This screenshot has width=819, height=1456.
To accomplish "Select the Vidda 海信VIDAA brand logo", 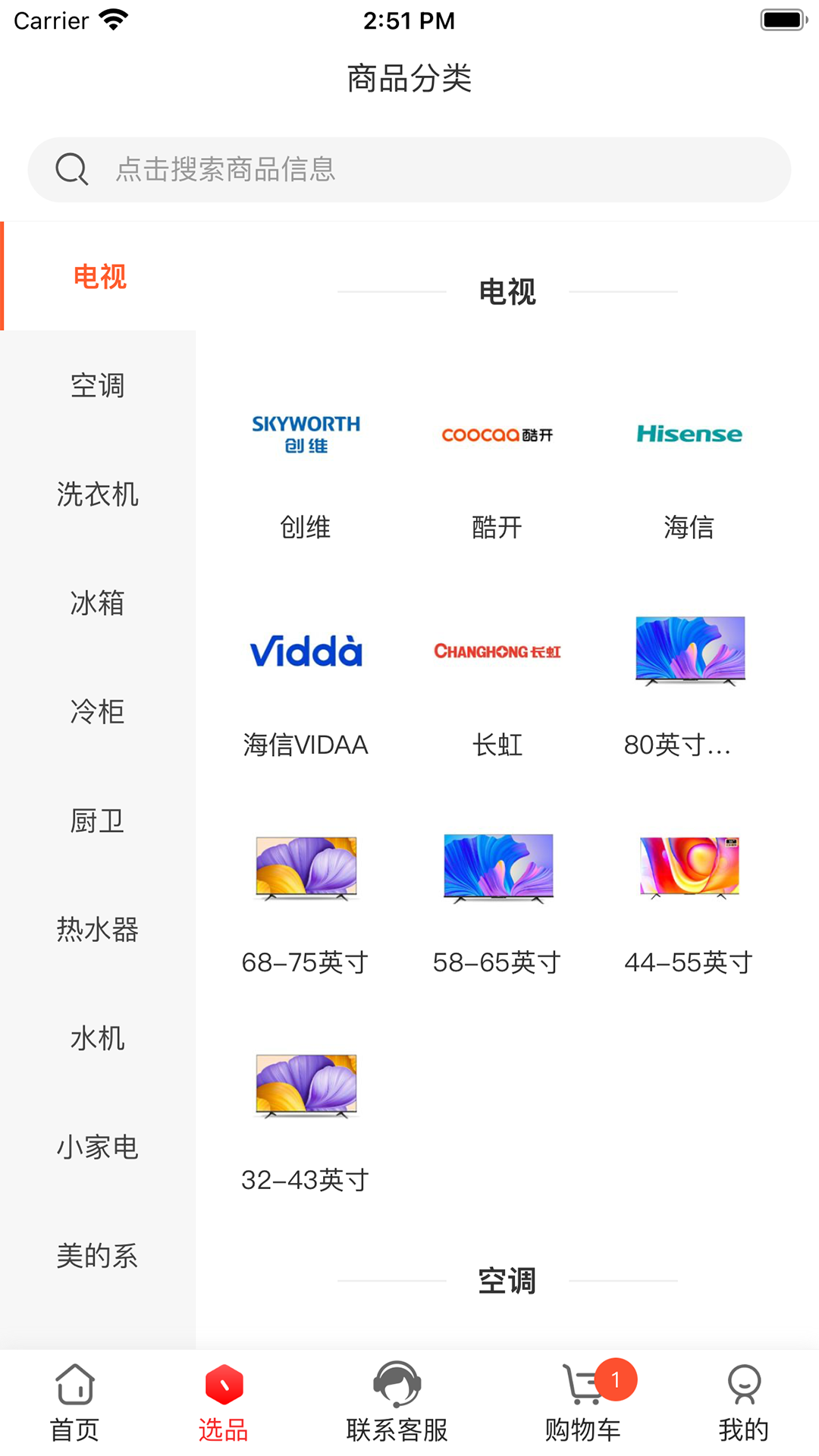I will pyautogui.click(x=306, y=651).
